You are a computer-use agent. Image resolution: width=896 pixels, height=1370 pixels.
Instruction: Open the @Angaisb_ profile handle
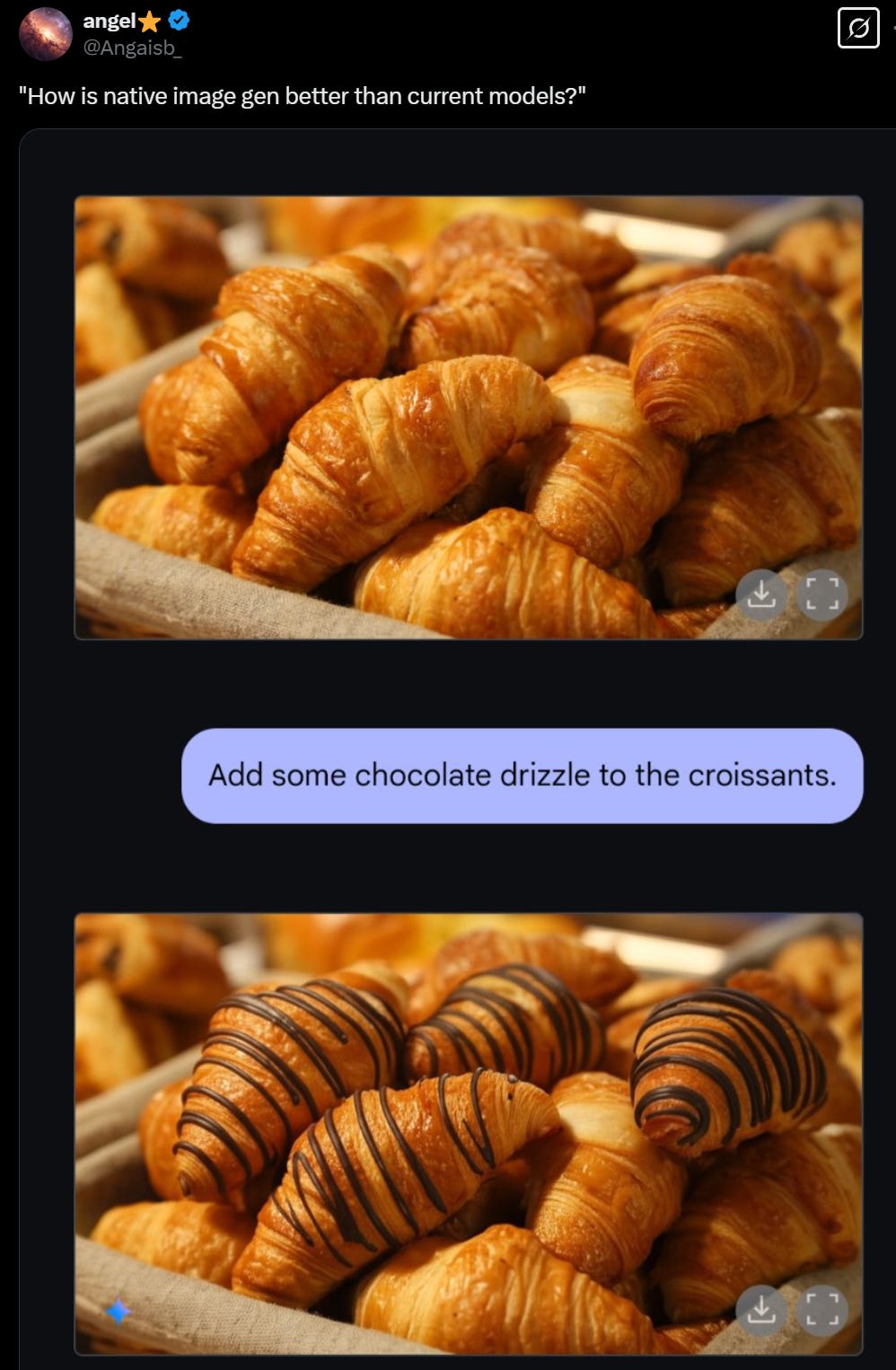click(132, 48)
